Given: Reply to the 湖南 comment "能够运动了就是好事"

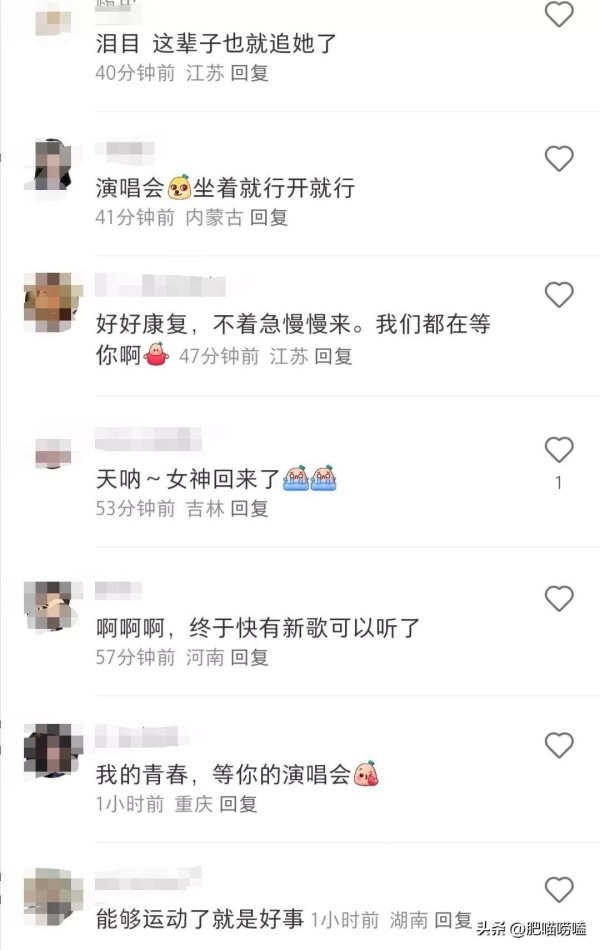Looking at the screenshot, I should (453, 919).
